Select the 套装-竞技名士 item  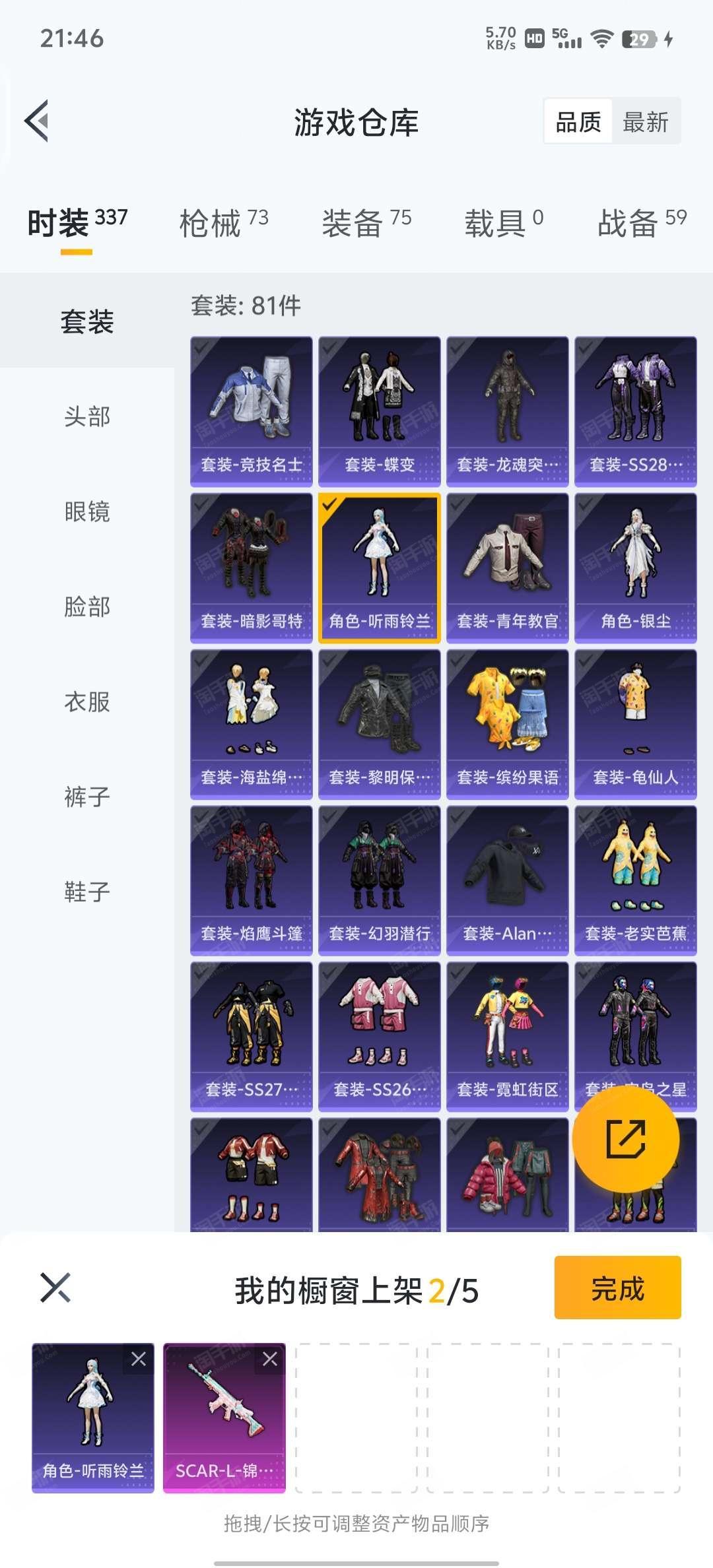coord(252,412)
